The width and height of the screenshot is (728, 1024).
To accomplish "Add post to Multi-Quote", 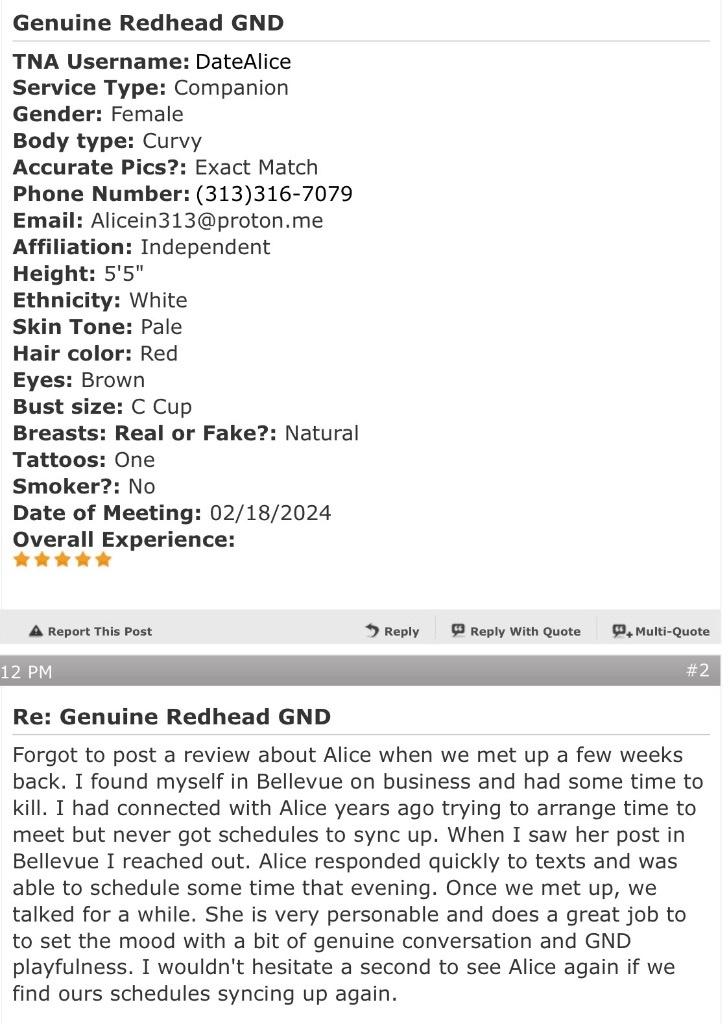I will point(661,631).
